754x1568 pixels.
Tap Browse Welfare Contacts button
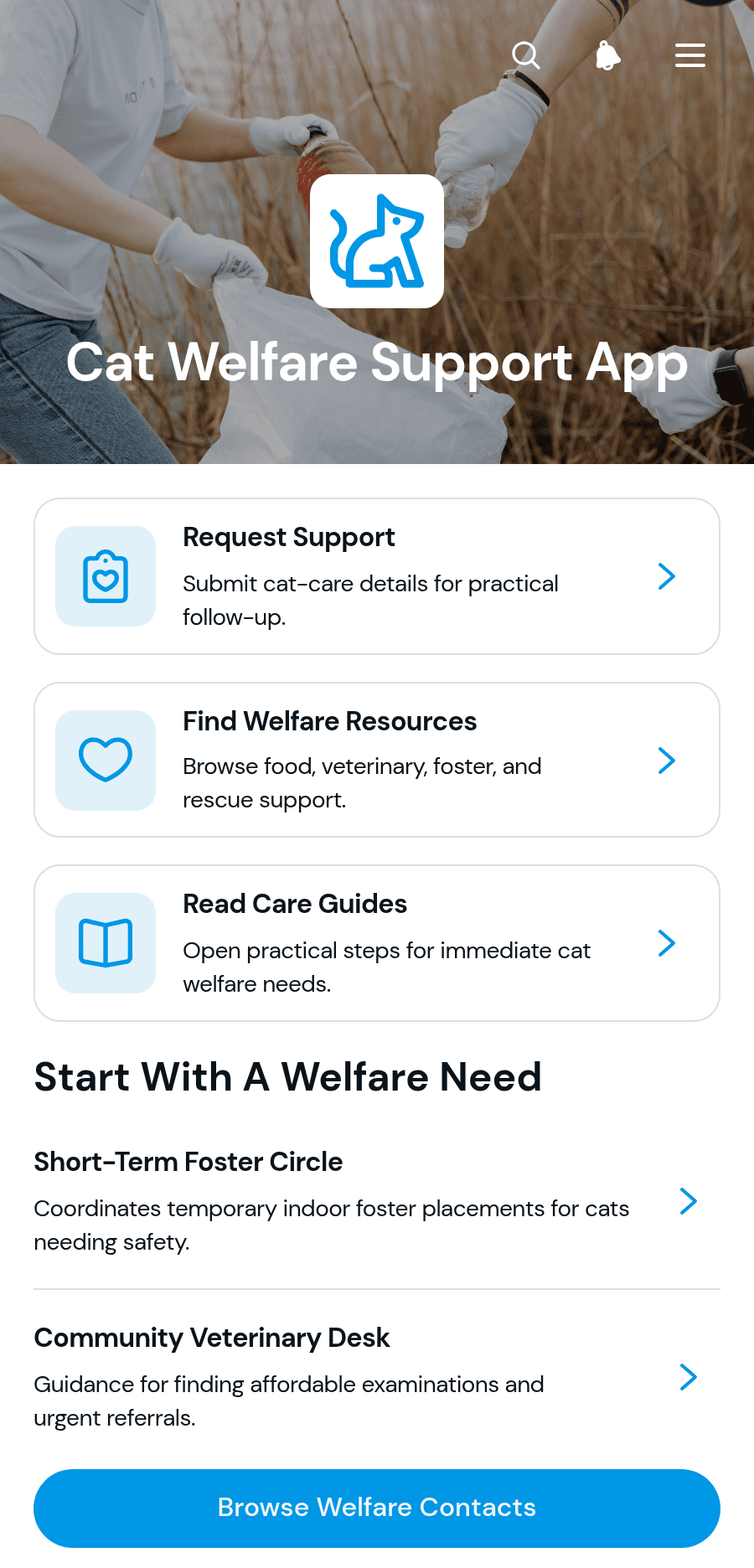(x=377, y=1508)
